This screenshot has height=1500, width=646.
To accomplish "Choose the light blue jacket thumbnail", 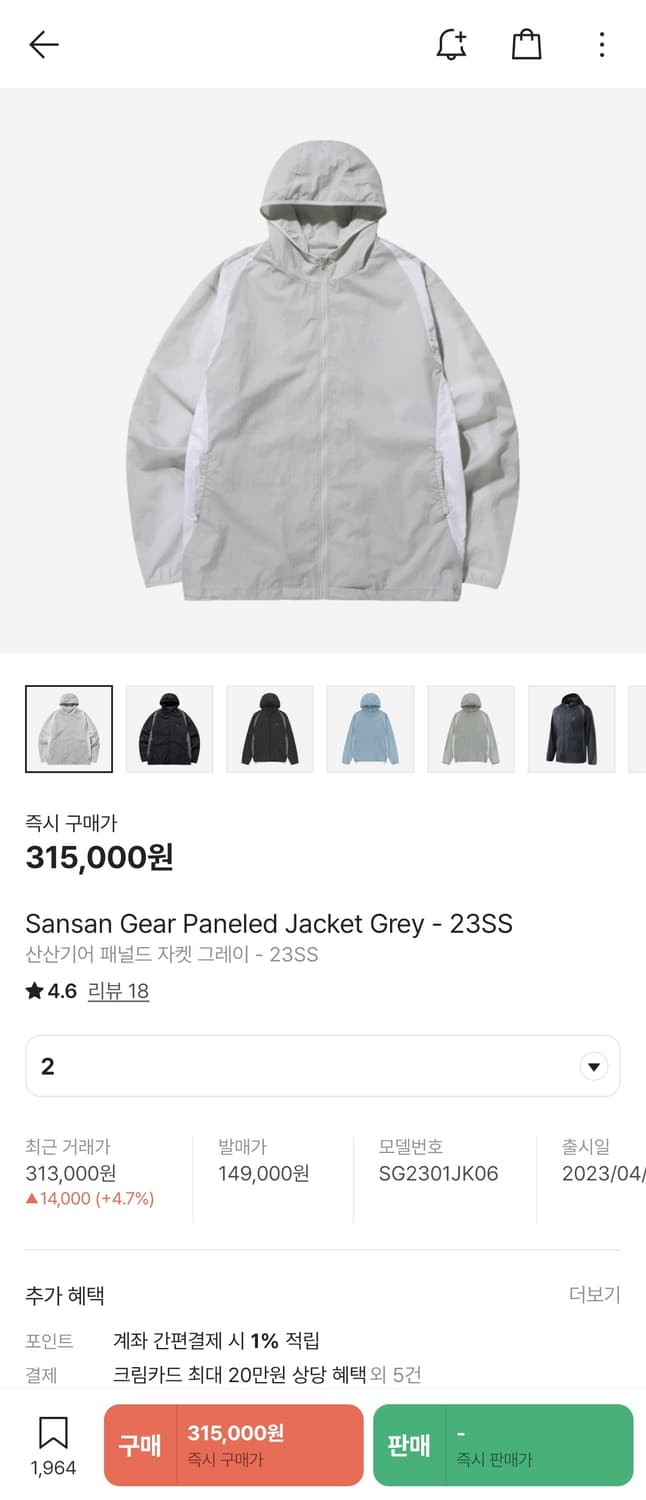I will coord(371,729).
